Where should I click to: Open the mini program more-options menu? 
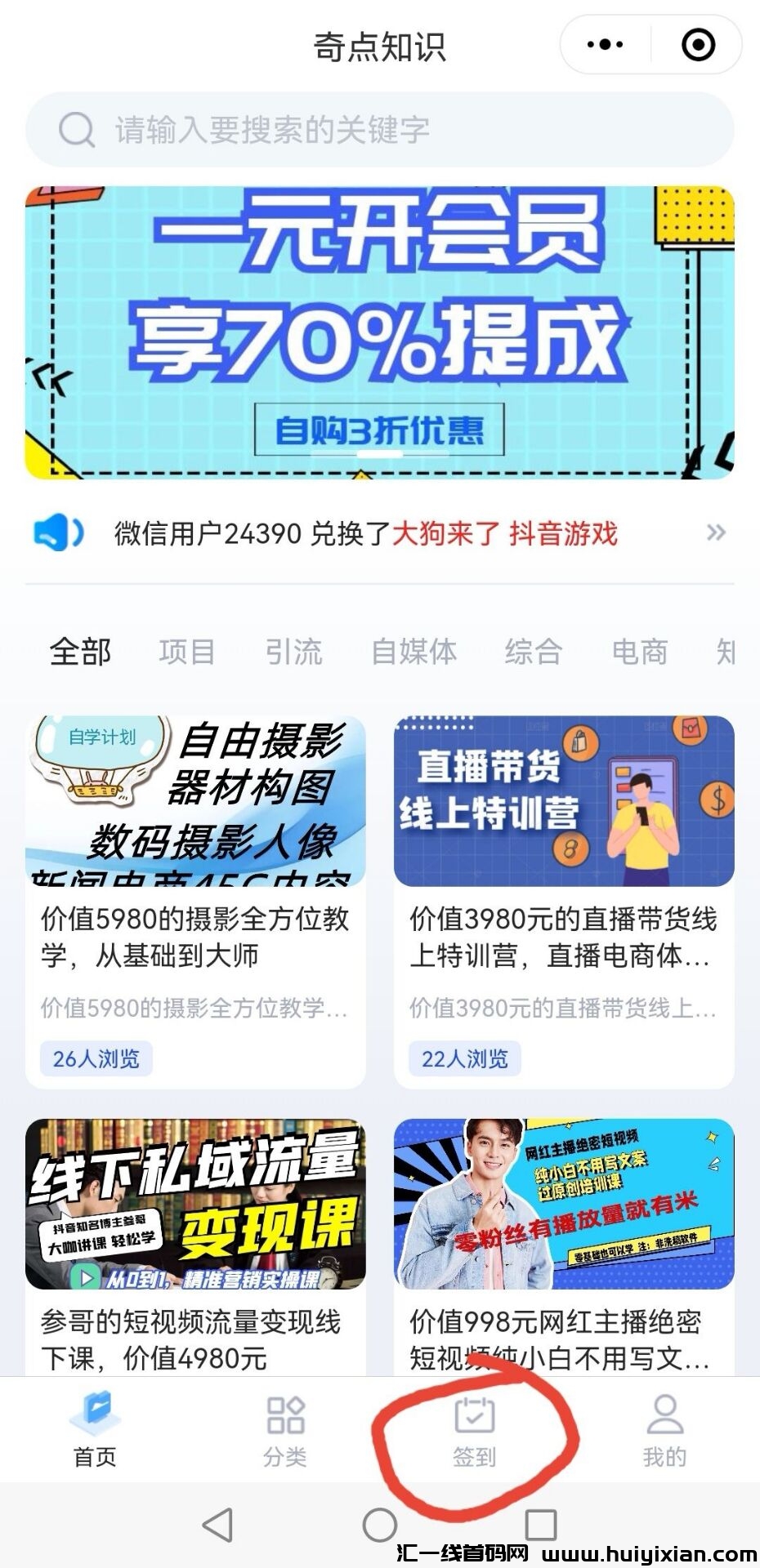pyautogui.click(x=605, y=45)
